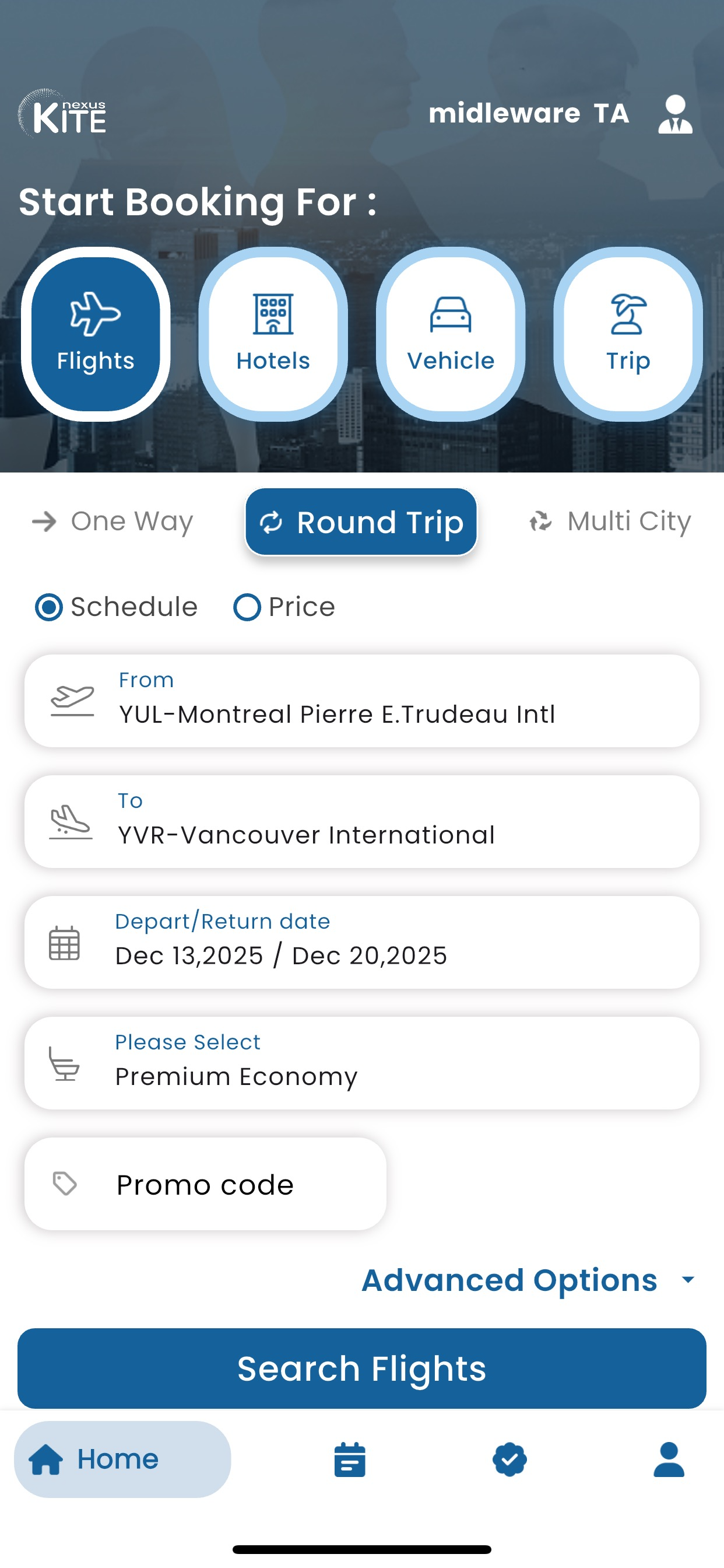Switch to Multi City trip type
Image resolution: width=724 pixels, height=1568 pixels.
(x=610, y=521)
